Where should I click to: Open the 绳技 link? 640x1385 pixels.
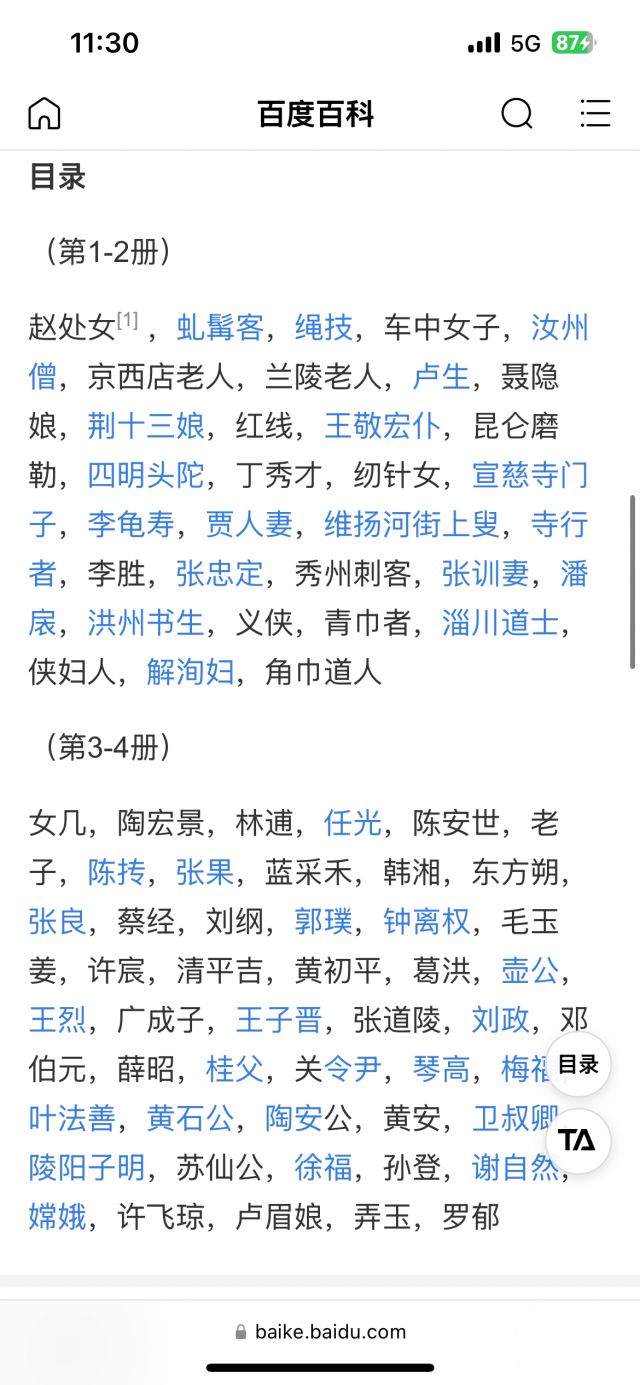tap(324, 328)
